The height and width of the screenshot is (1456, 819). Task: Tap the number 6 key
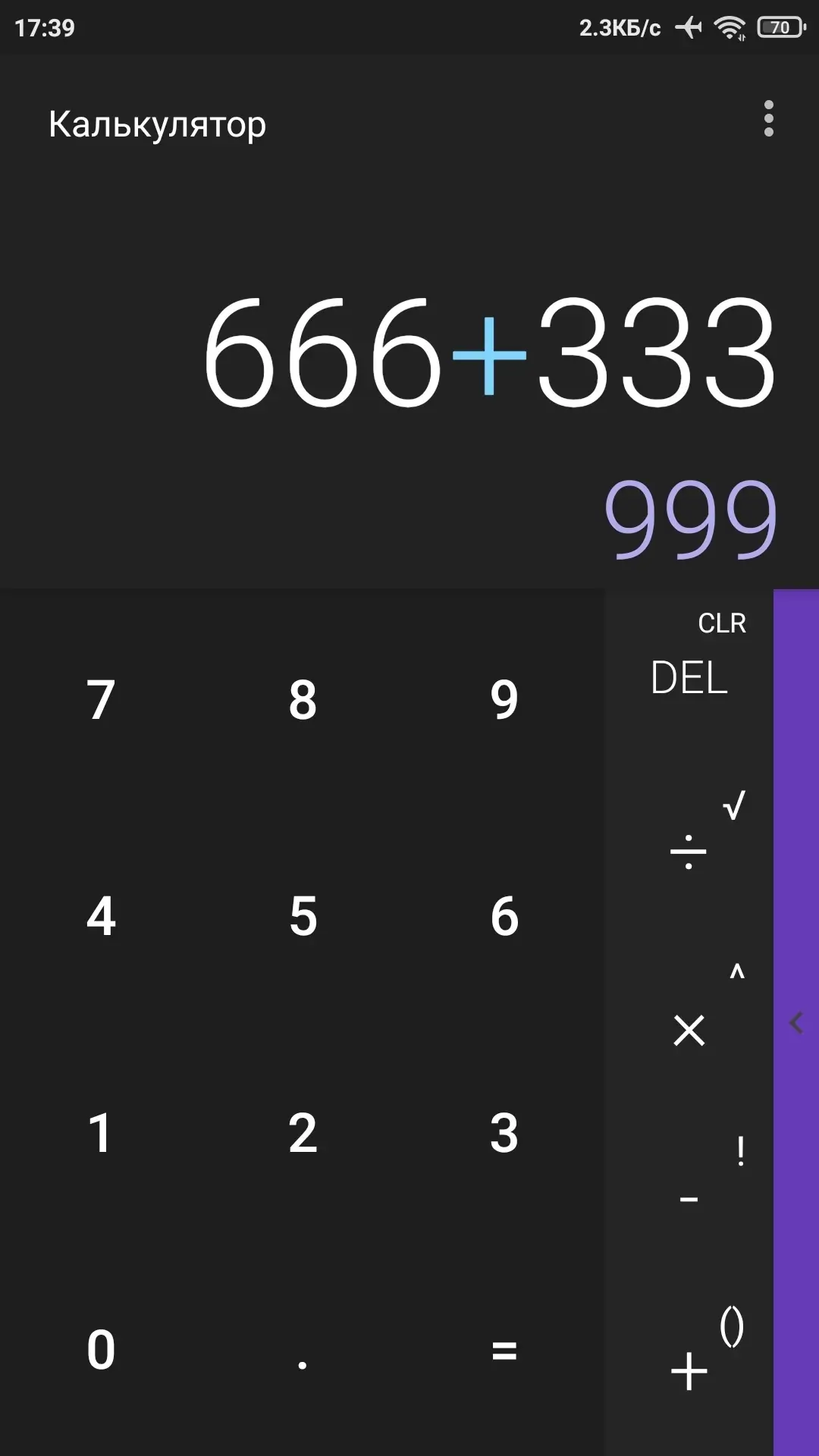(x=504, y=916)
